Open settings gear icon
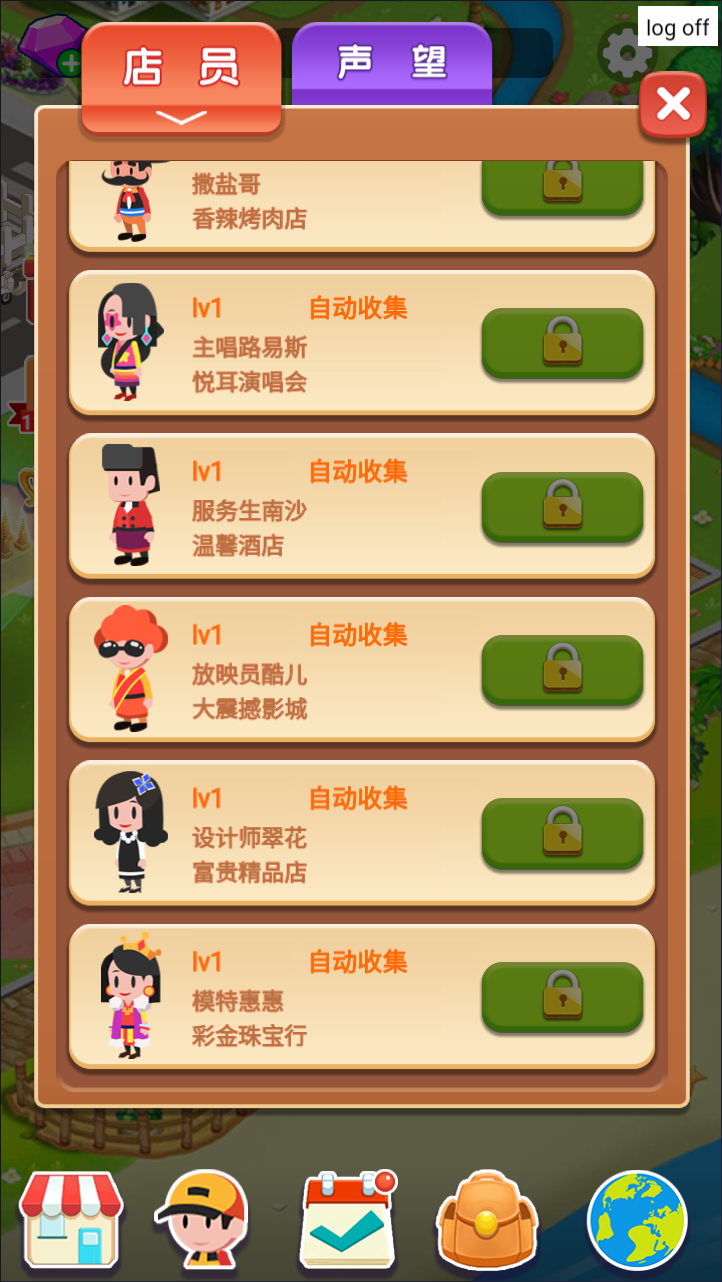This screenshot has height=1282, width=722. point(624,53)
